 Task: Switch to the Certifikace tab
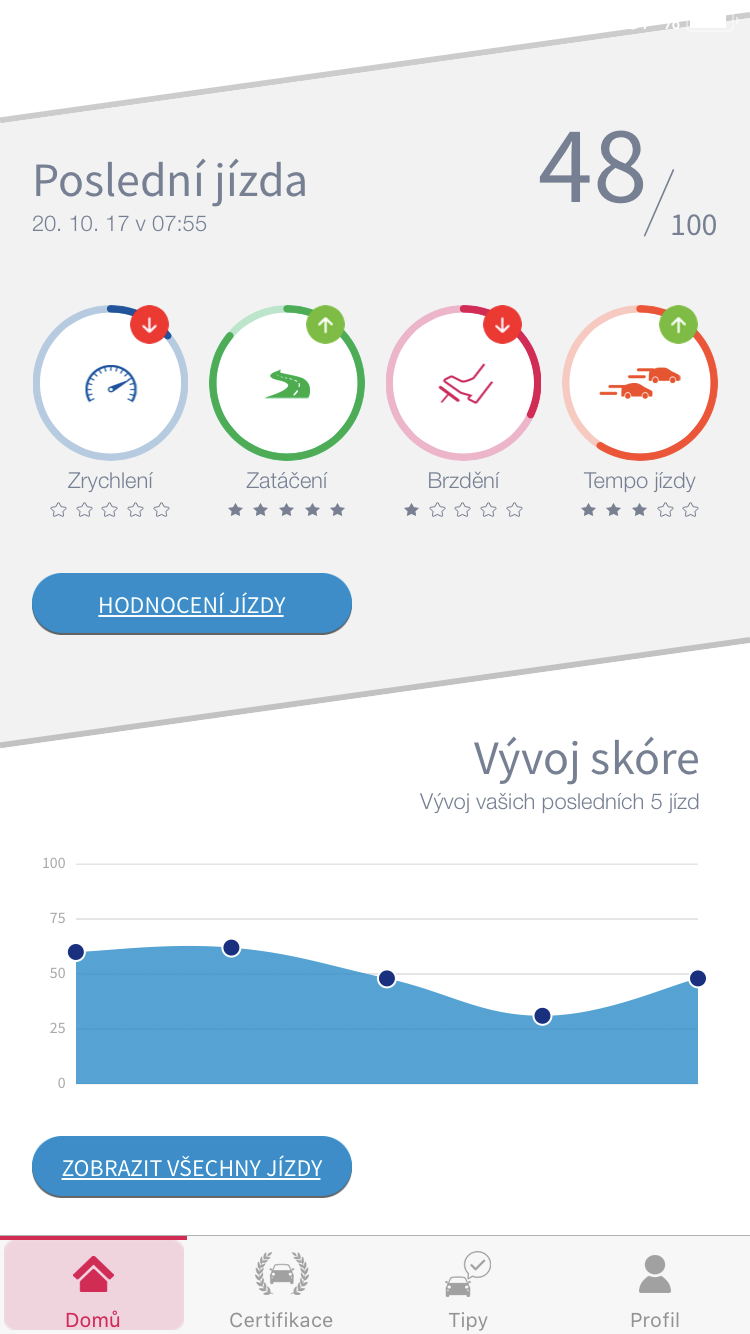click(281, 1288)
